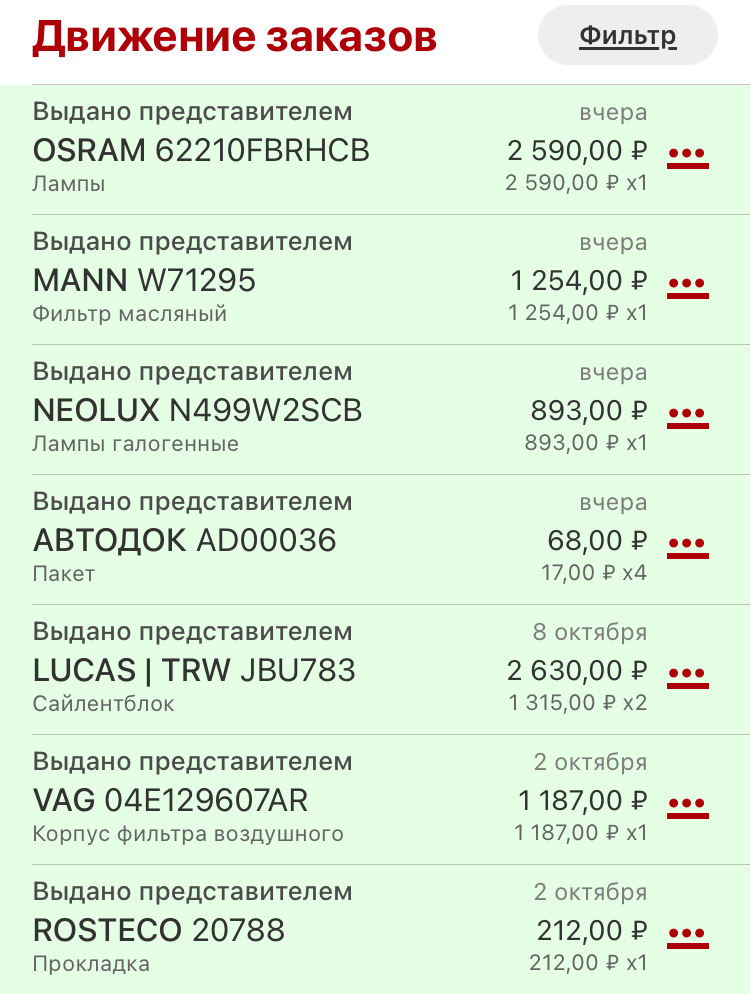Open more options for OSRAM 62210FBRHCB
The height and width of the screenshot is (994, 750).
click(687, 155)
